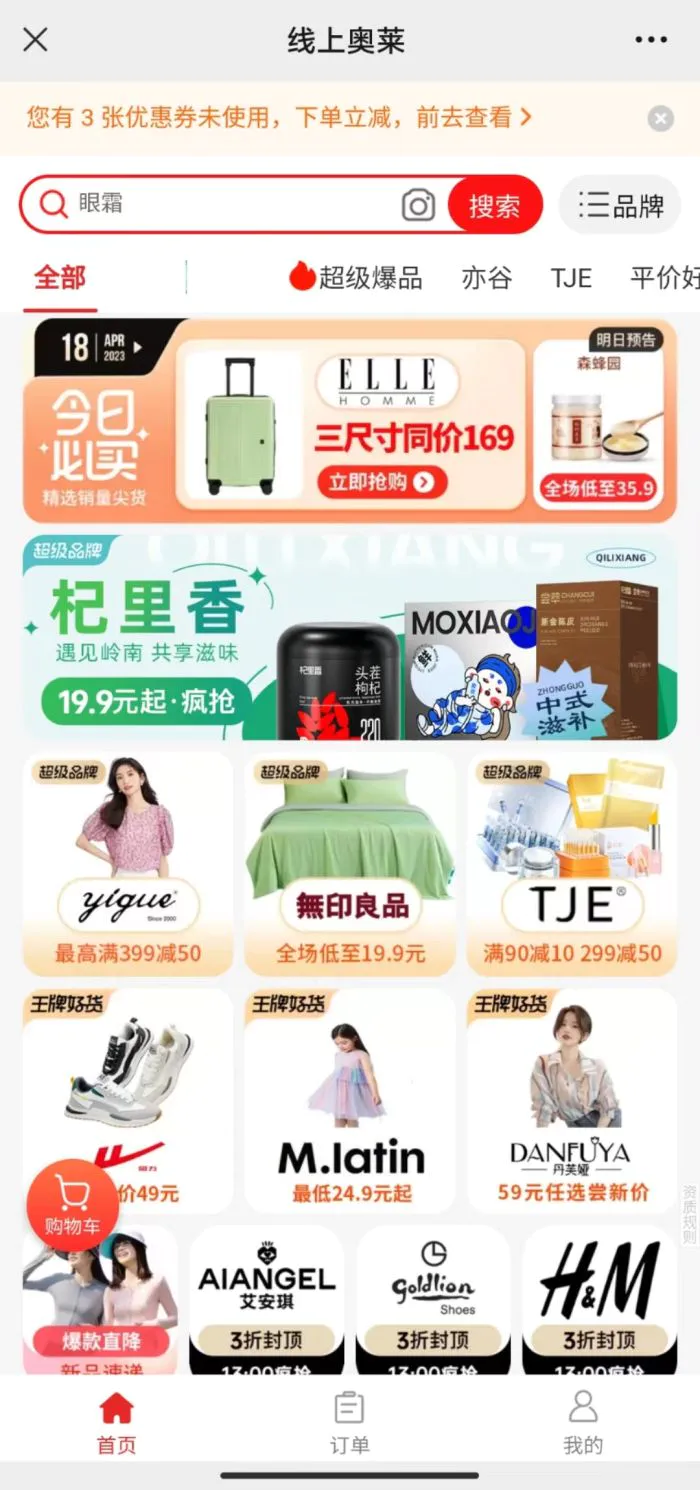Tap the search box with 眼霜
Image resolution: width=700 pixels, height=1490 pixels.
(235, 205)
